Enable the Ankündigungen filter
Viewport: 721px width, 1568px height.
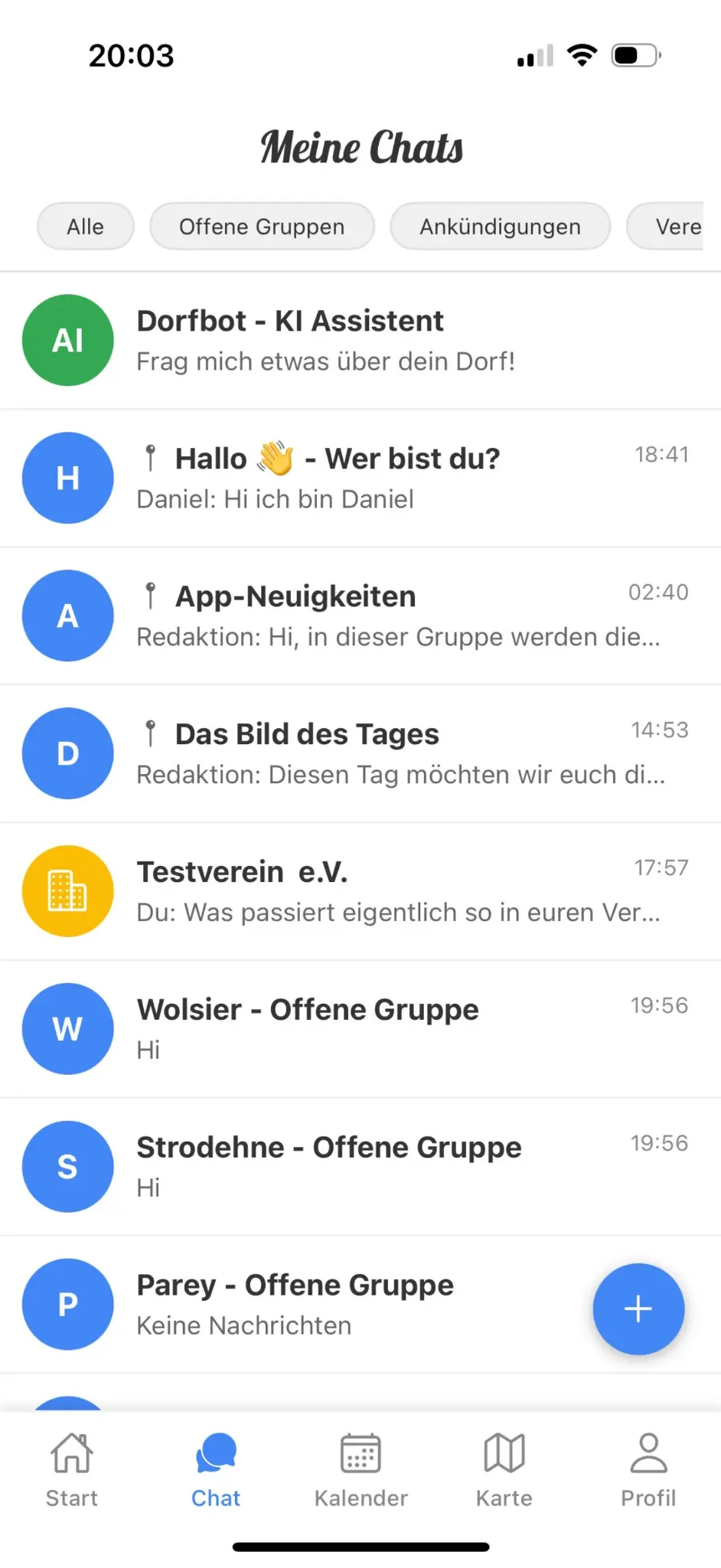coord(500,226)
